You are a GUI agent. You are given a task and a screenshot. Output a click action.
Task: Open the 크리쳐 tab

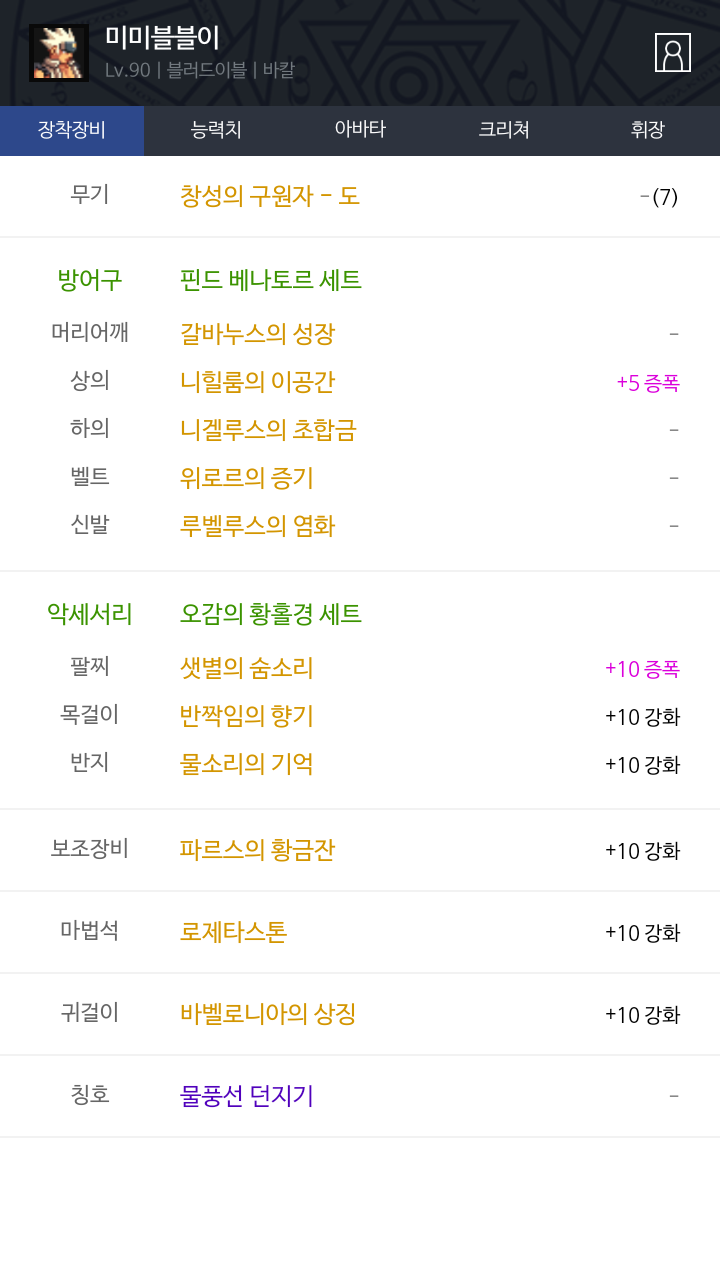click(x=504, y=130)
